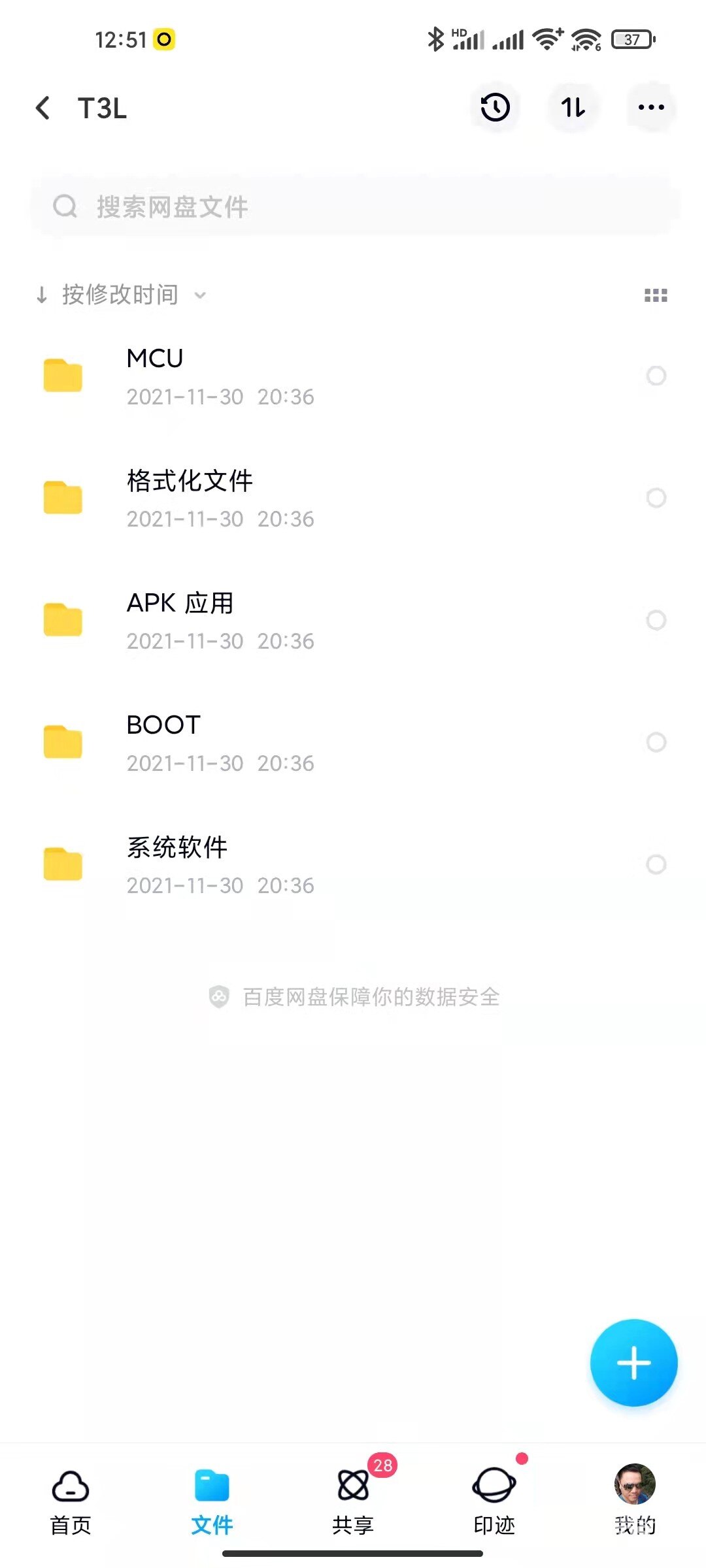Tap the blue plus add button
This screenshot has width=706, height=1568.
pos(633,1363)
